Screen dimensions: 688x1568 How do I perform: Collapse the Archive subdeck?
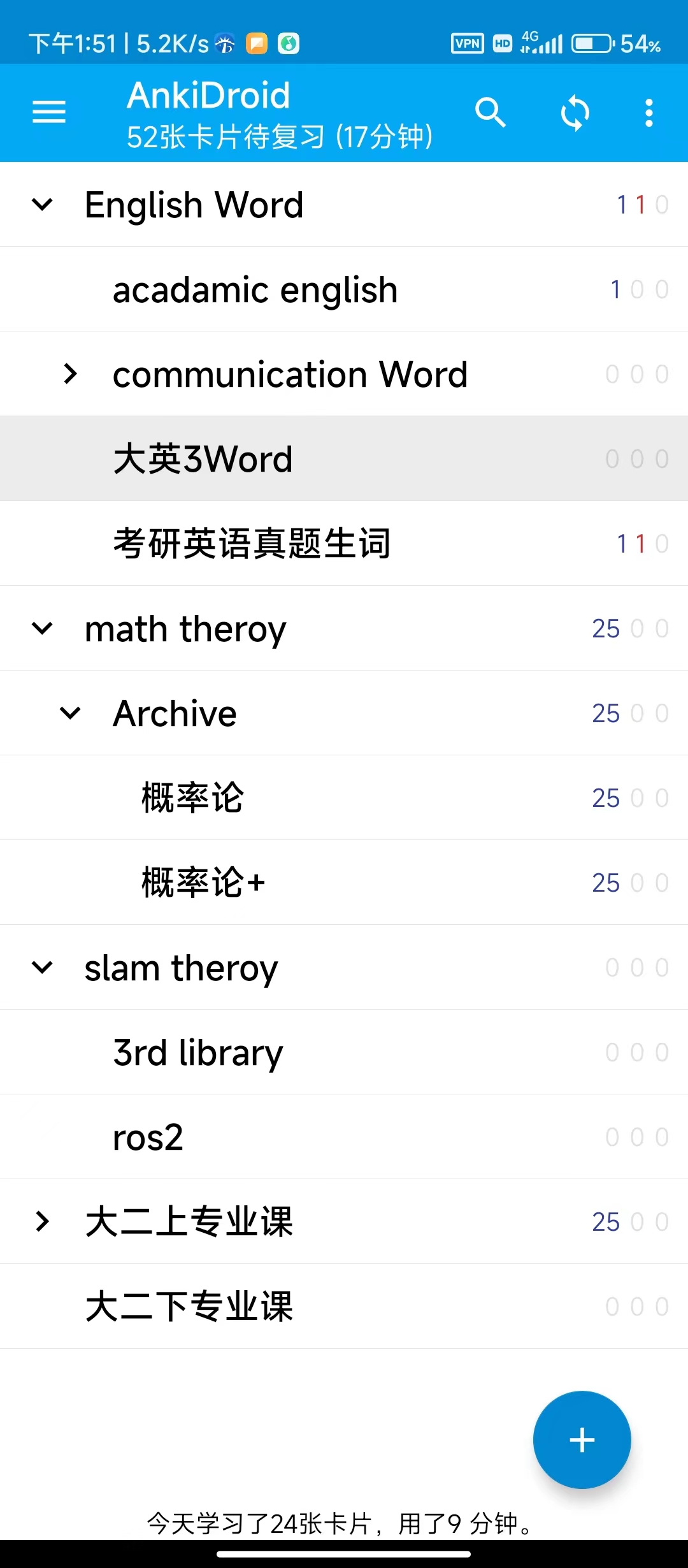pyautogui.click(x=70, y=713)
